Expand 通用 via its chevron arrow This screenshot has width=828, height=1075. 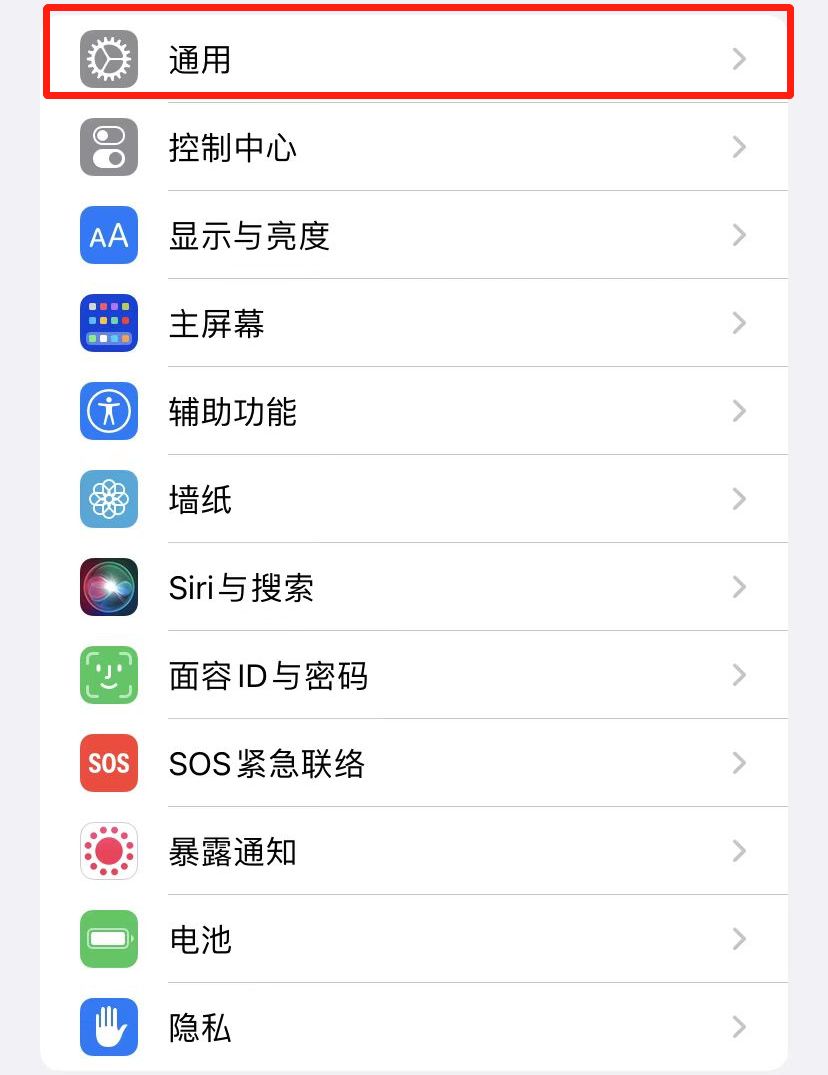tap(739, 59)
